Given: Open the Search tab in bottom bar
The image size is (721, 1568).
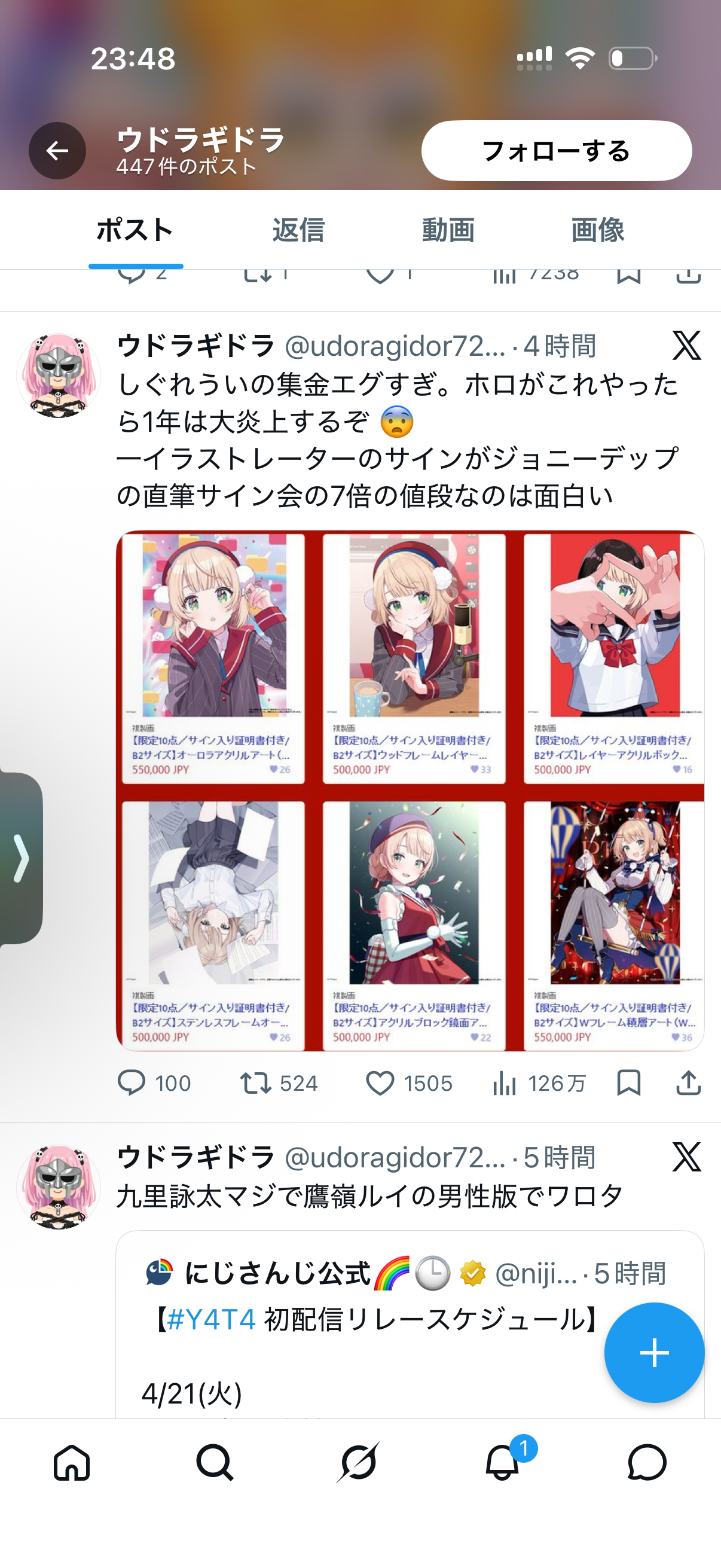Looking at the screenshot, I should (215, 1462).
